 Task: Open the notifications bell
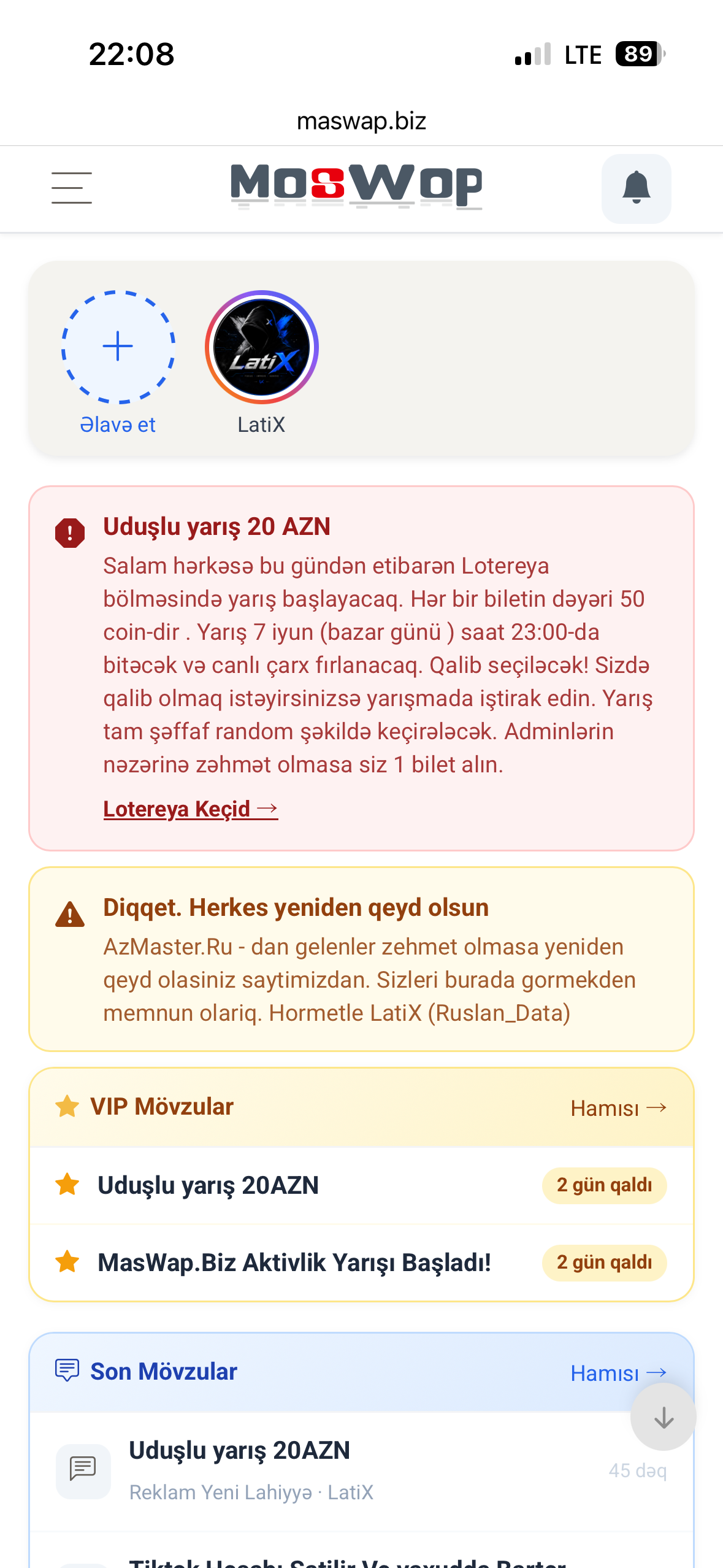point(637,188)
